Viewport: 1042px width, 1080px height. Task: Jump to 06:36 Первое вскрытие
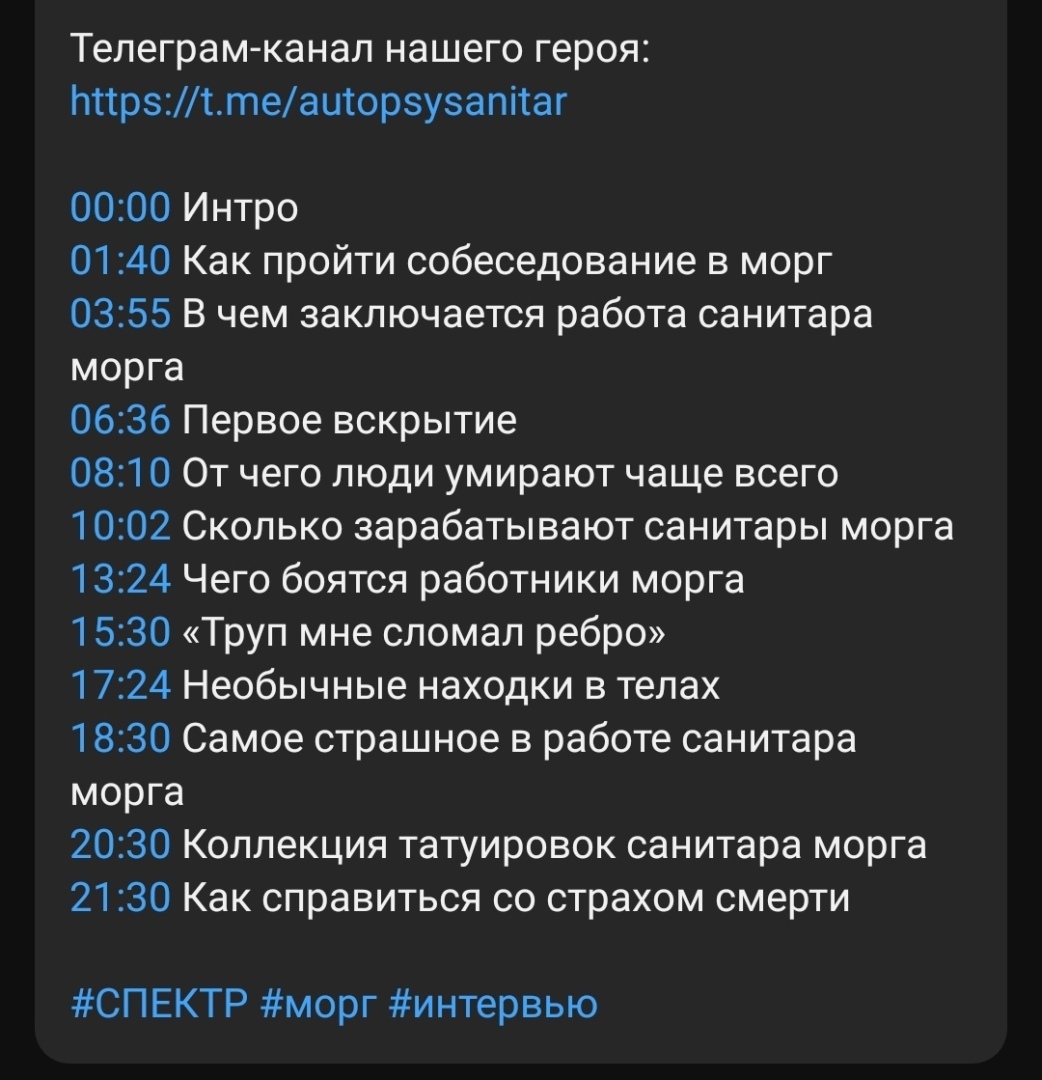pyautogui.click(x=121, y=420)
